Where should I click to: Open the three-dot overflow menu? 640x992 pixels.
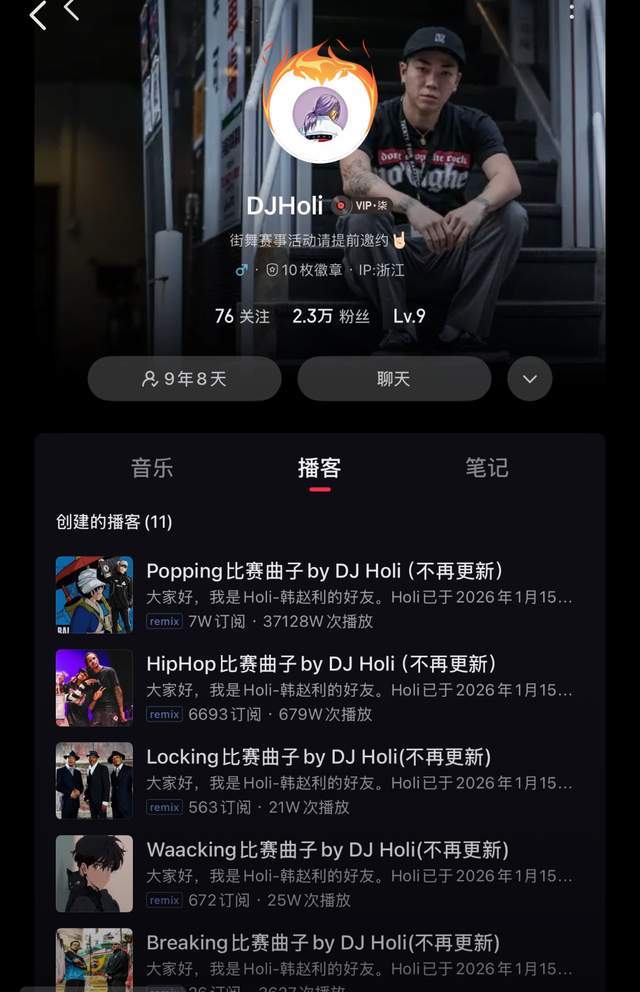pos(571,12)
